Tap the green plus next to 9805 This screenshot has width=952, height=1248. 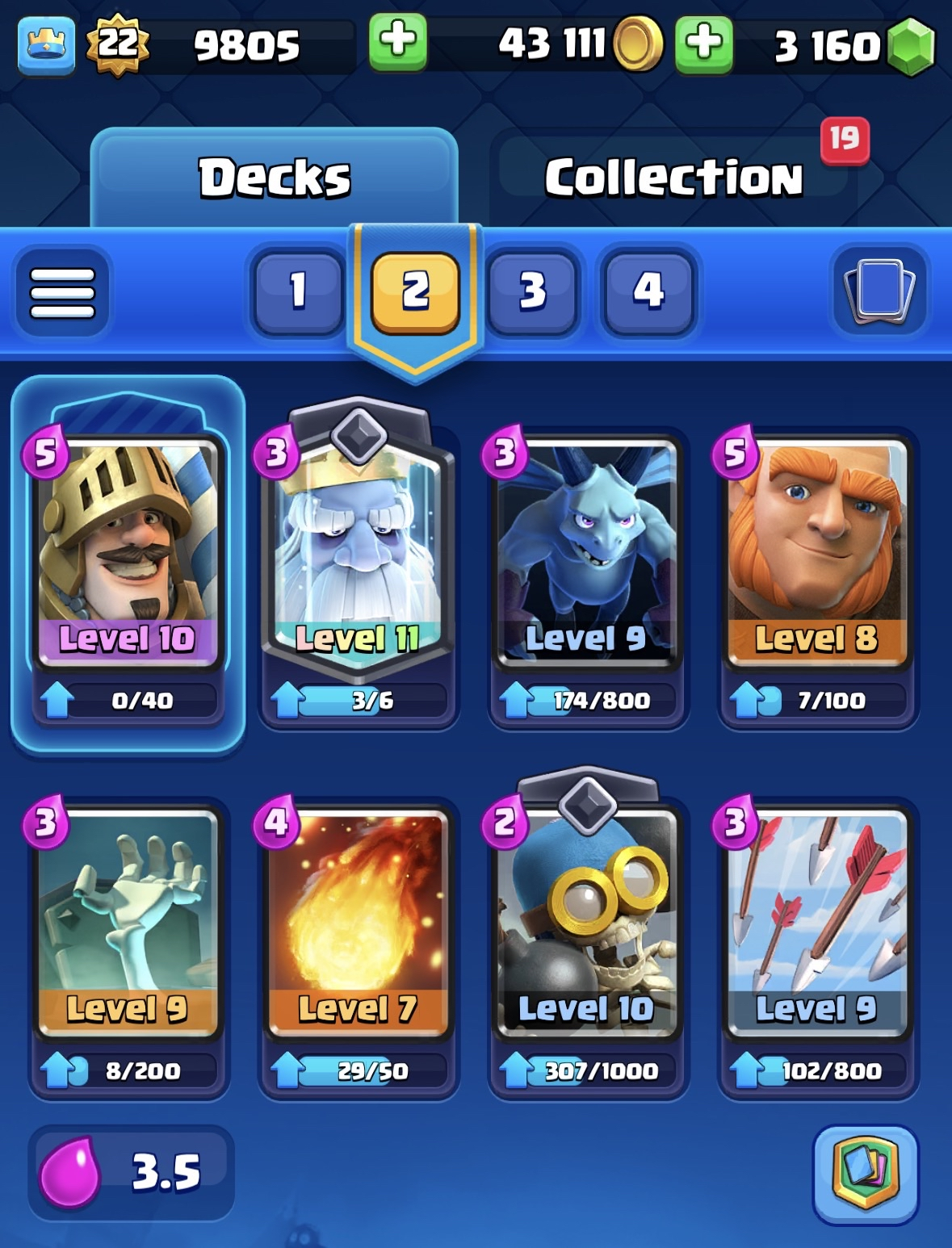397,42
